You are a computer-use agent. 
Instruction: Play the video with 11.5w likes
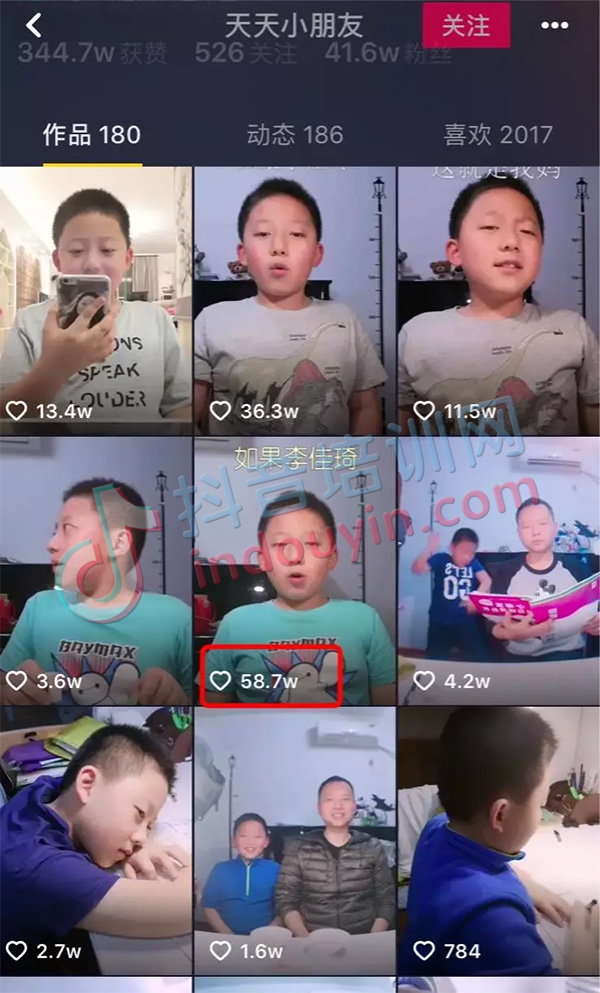498,300
